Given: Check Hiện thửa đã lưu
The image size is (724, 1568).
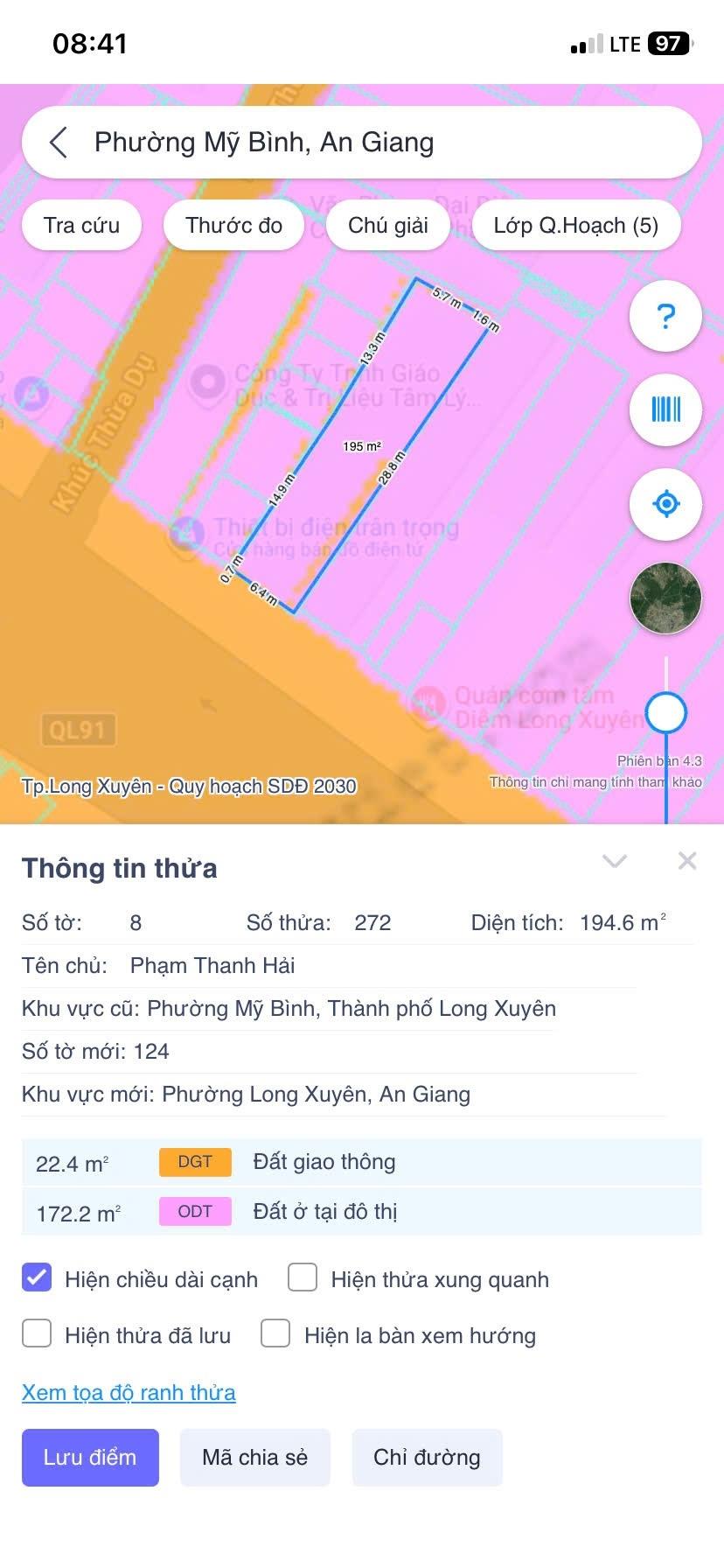Looking at the screenshot, I should pyautogui.click(x=37, y=1333).
